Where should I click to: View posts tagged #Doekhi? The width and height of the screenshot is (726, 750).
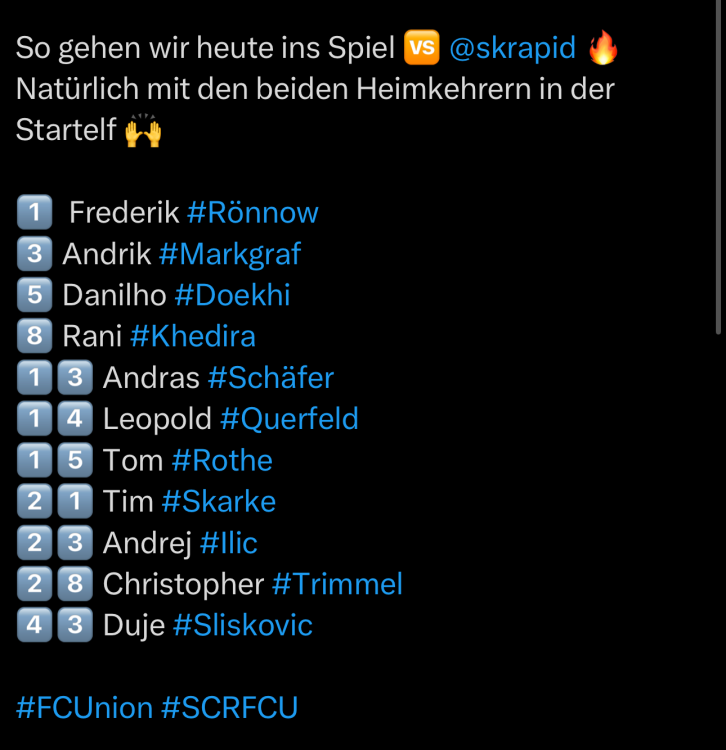tap(232, 295)
